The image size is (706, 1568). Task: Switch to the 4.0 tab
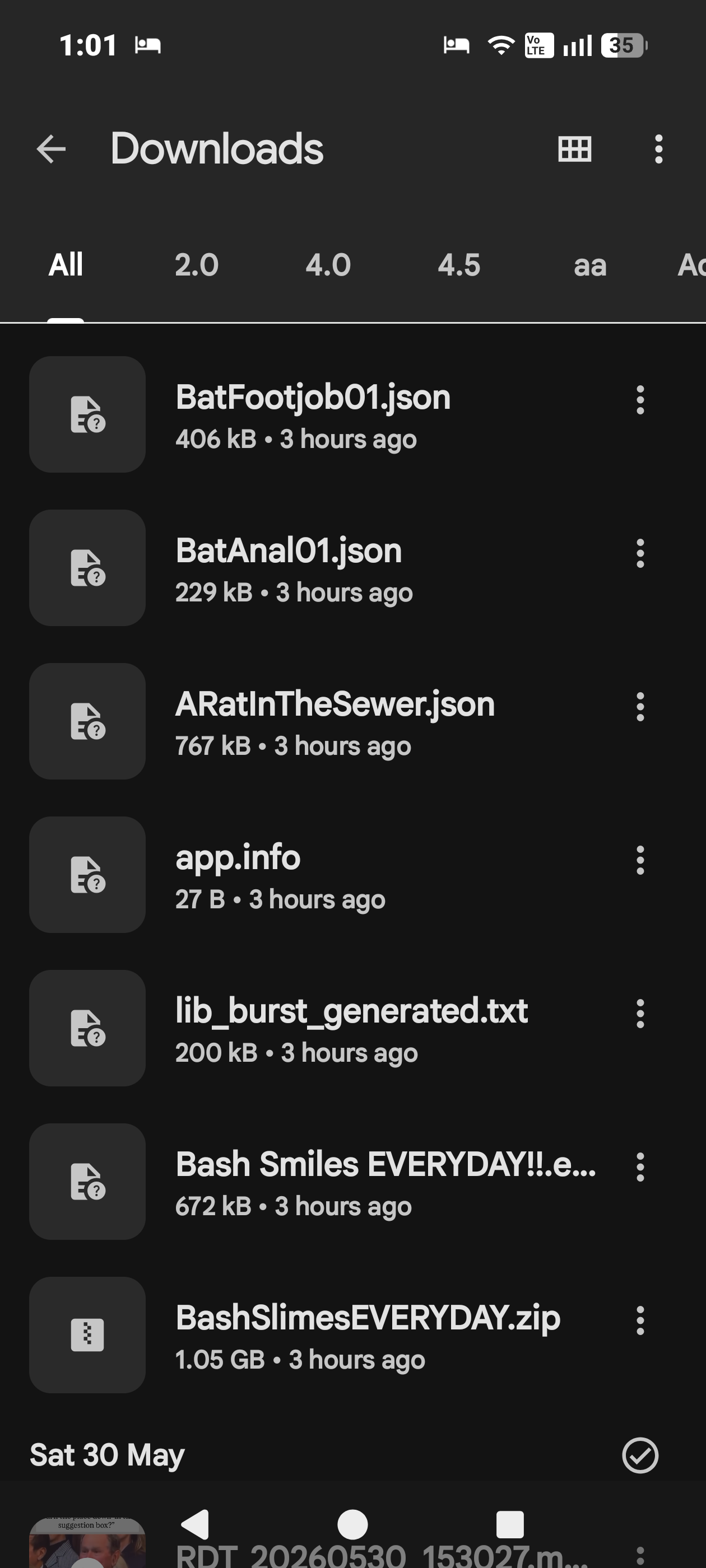point(328,265)
